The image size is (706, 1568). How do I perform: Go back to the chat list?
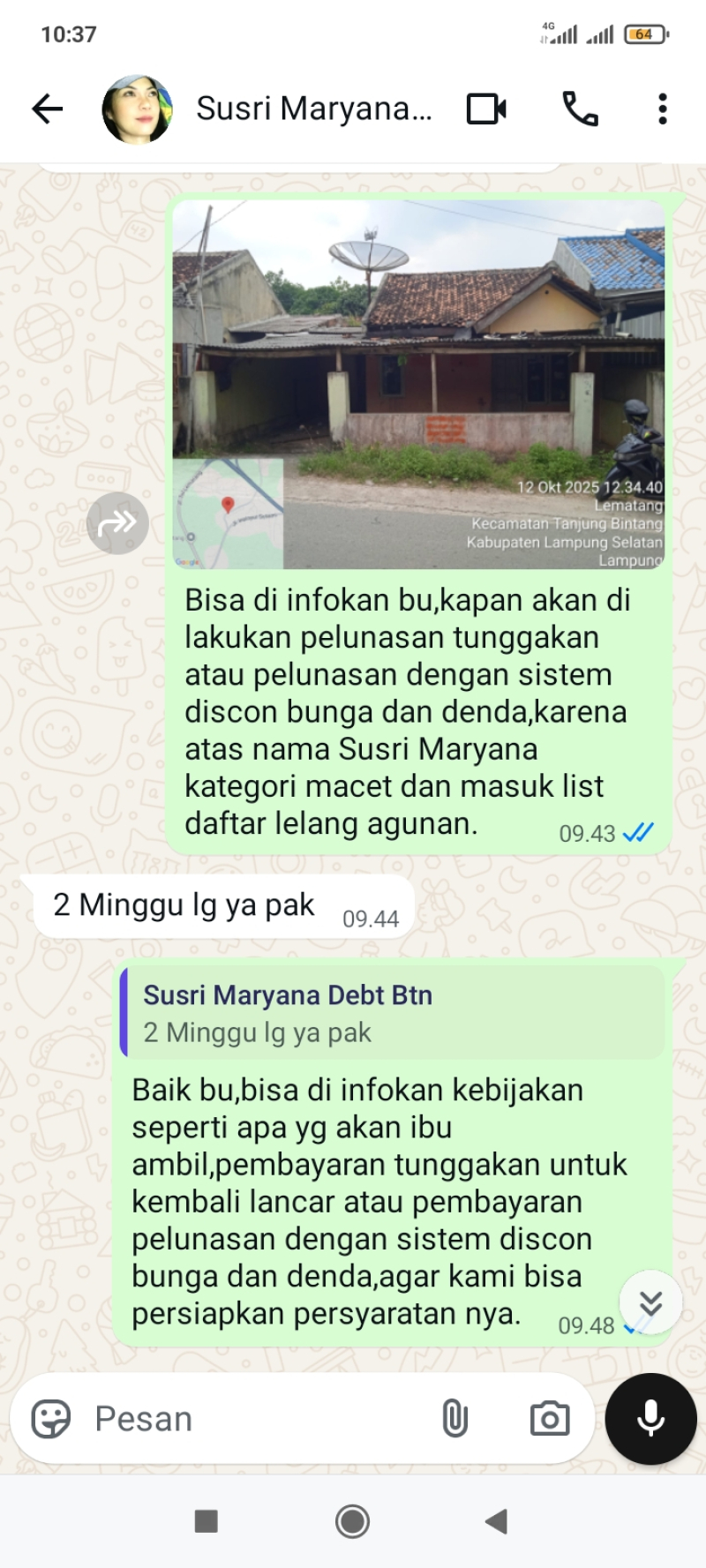[48, 109]
